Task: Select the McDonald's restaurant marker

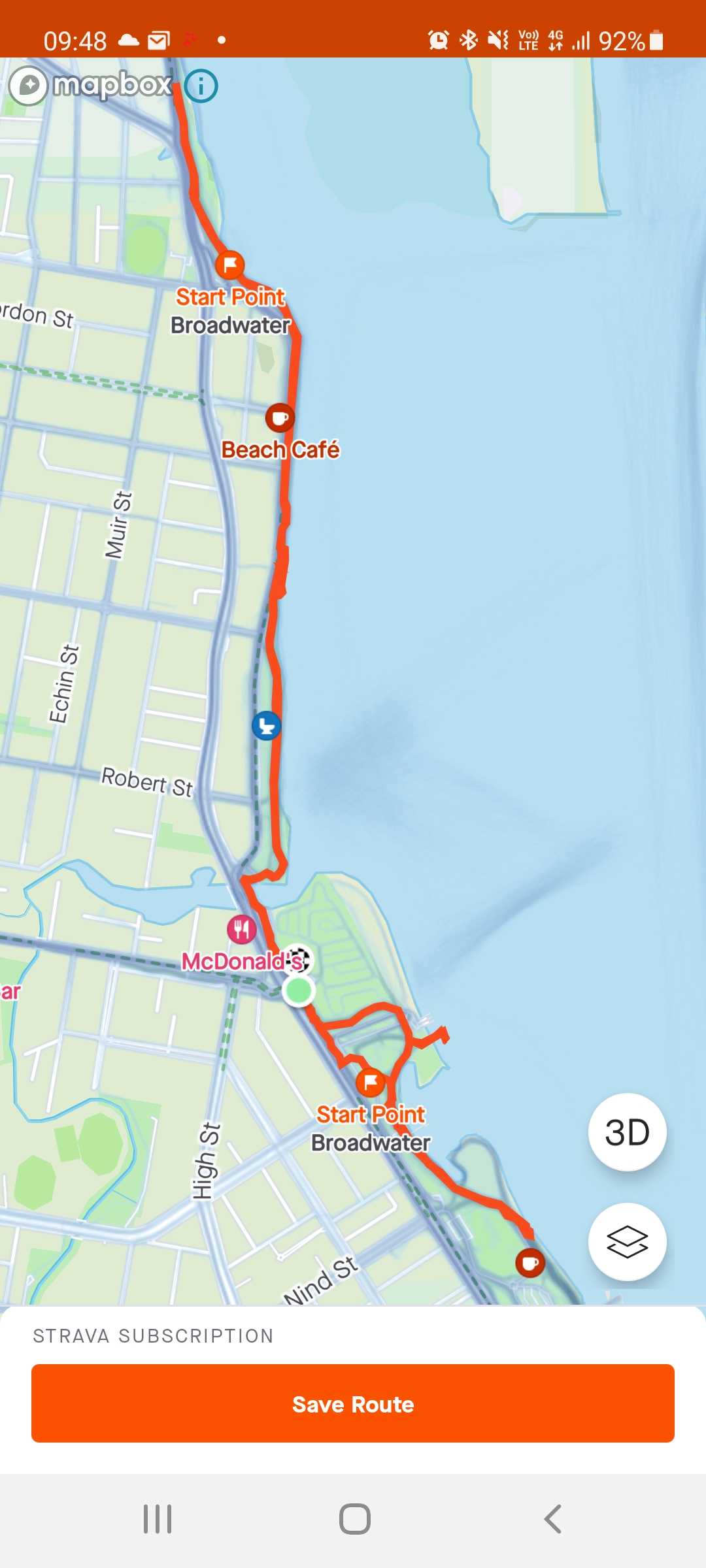Action: point(241,929)
